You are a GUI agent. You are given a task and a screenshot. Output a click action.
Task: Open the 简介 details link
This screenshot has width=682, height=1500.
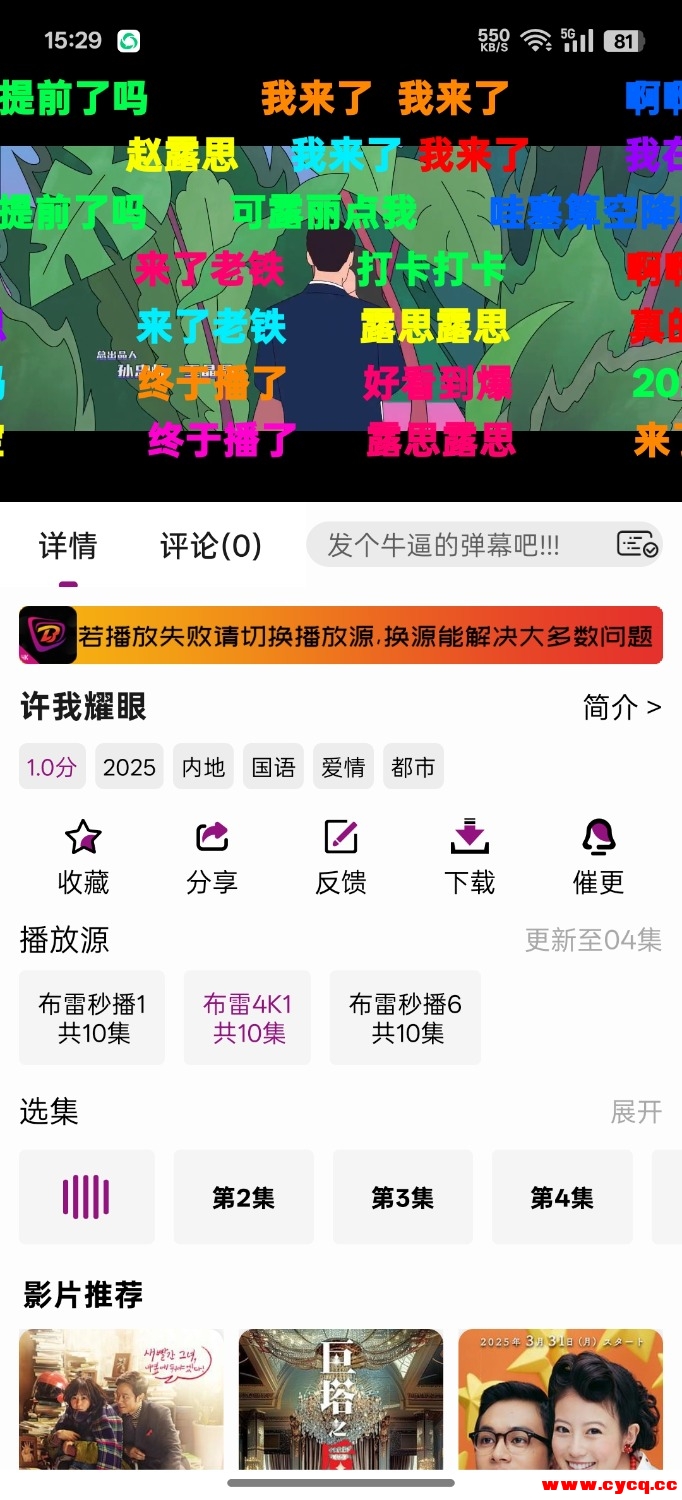pyautogui.click(x=621, y=708)
